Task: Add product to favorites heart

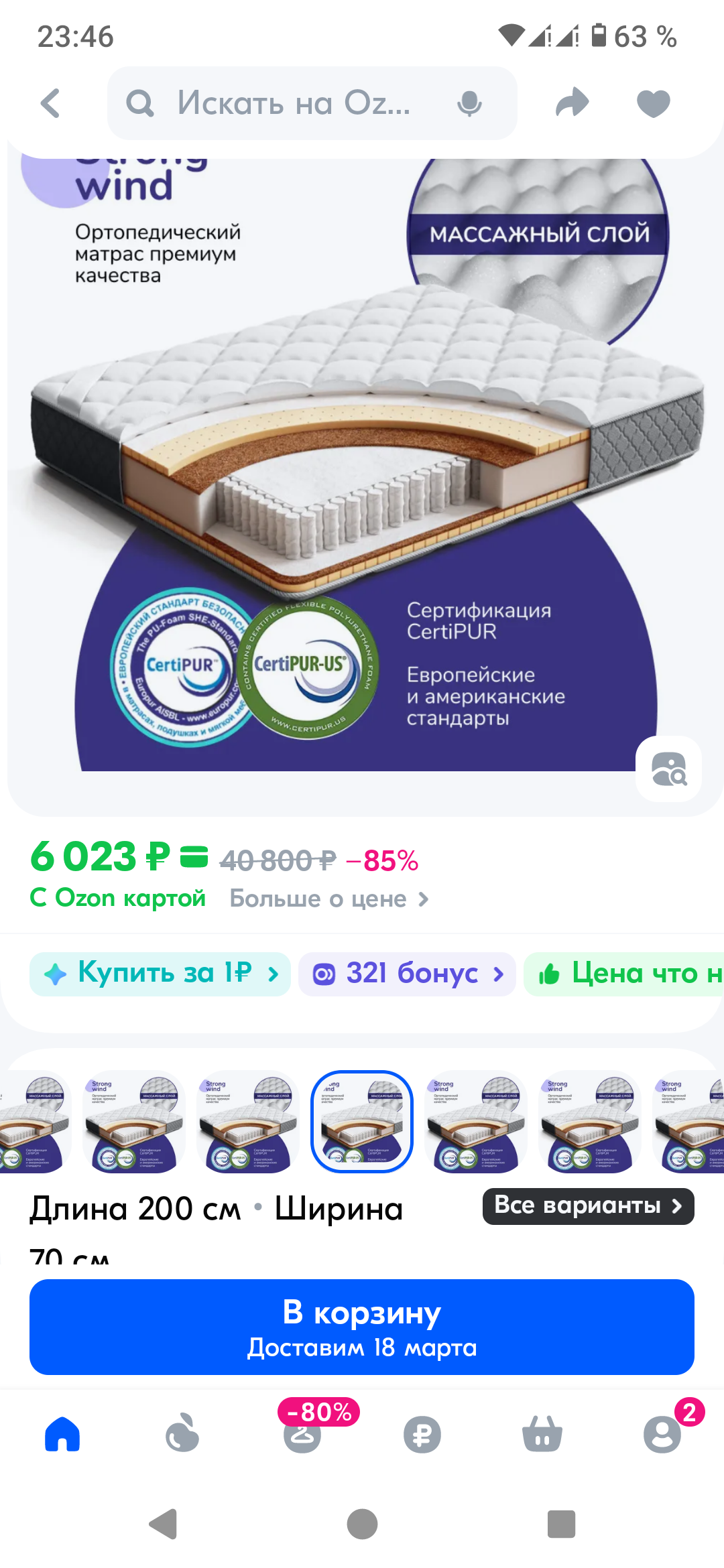Action: click(x=653, y=103)
